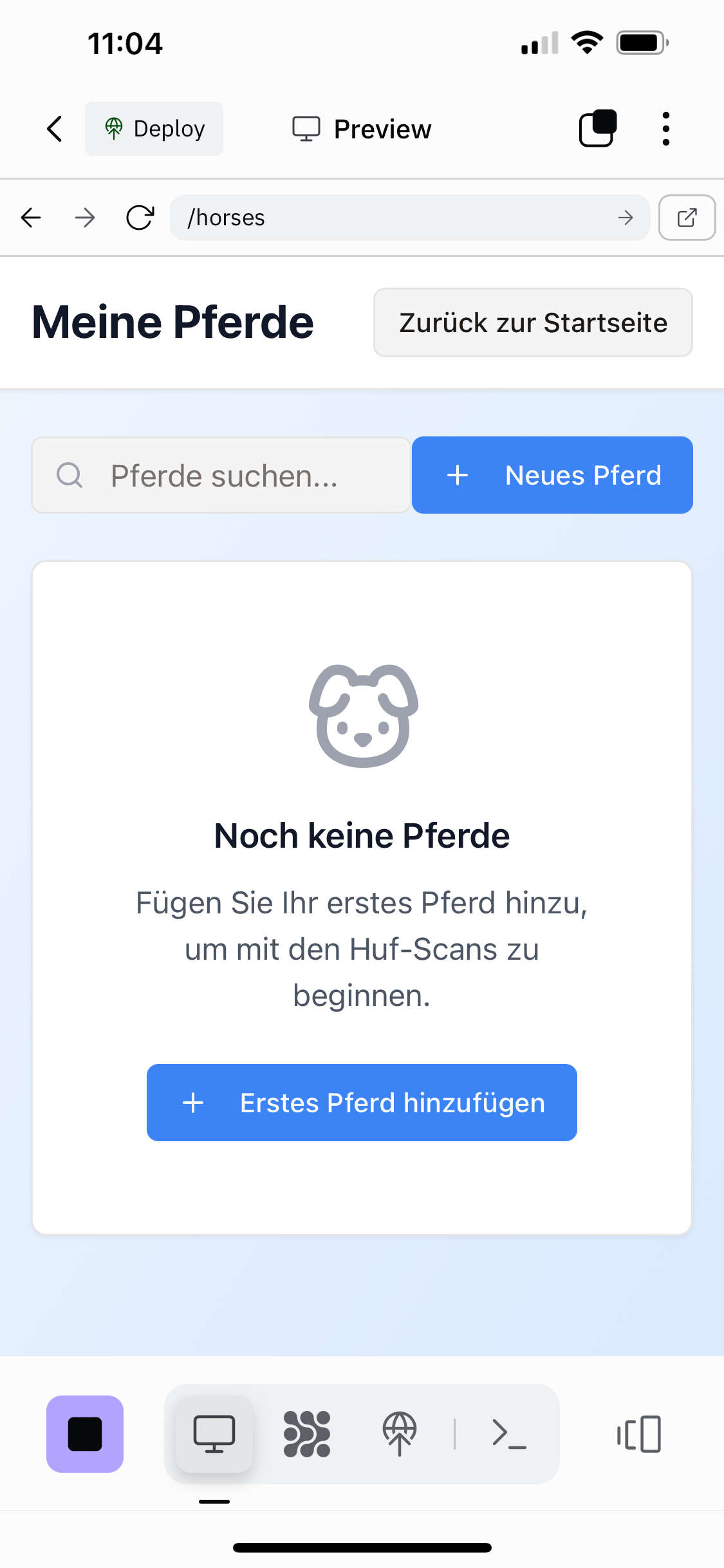Navigate forward in the preview browser

[85, 218]
